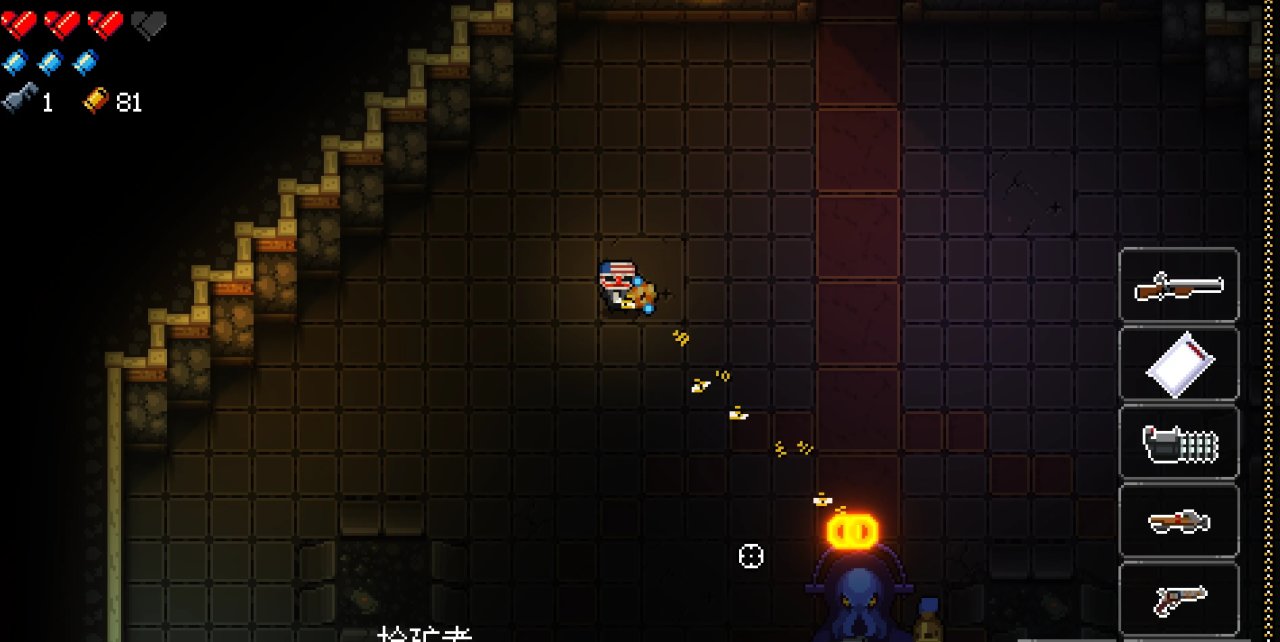
Task: Select the long-barreled shotgun weapon slot
Action: (x=1179, y=286)
